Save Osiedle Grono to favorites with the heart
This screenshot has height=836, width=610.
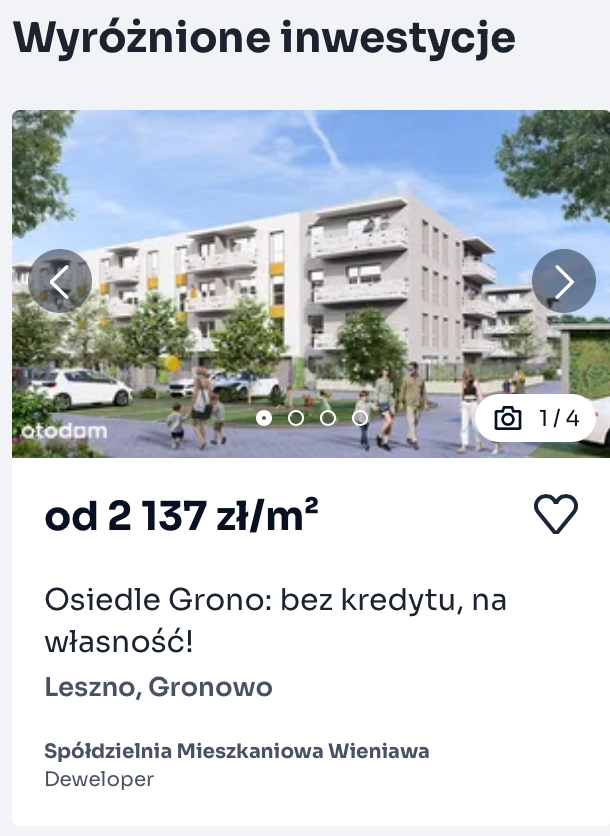pos(555,514)
